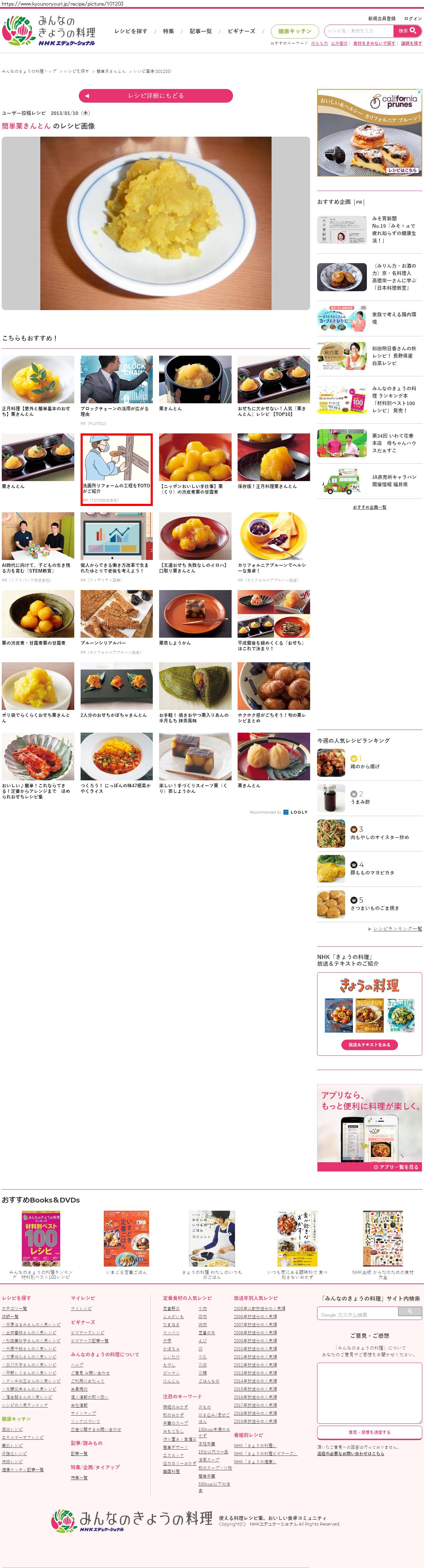Tap the pink 検索 search button
The height and width of the screenshot is (1568, 424).
tap(407, 30)
